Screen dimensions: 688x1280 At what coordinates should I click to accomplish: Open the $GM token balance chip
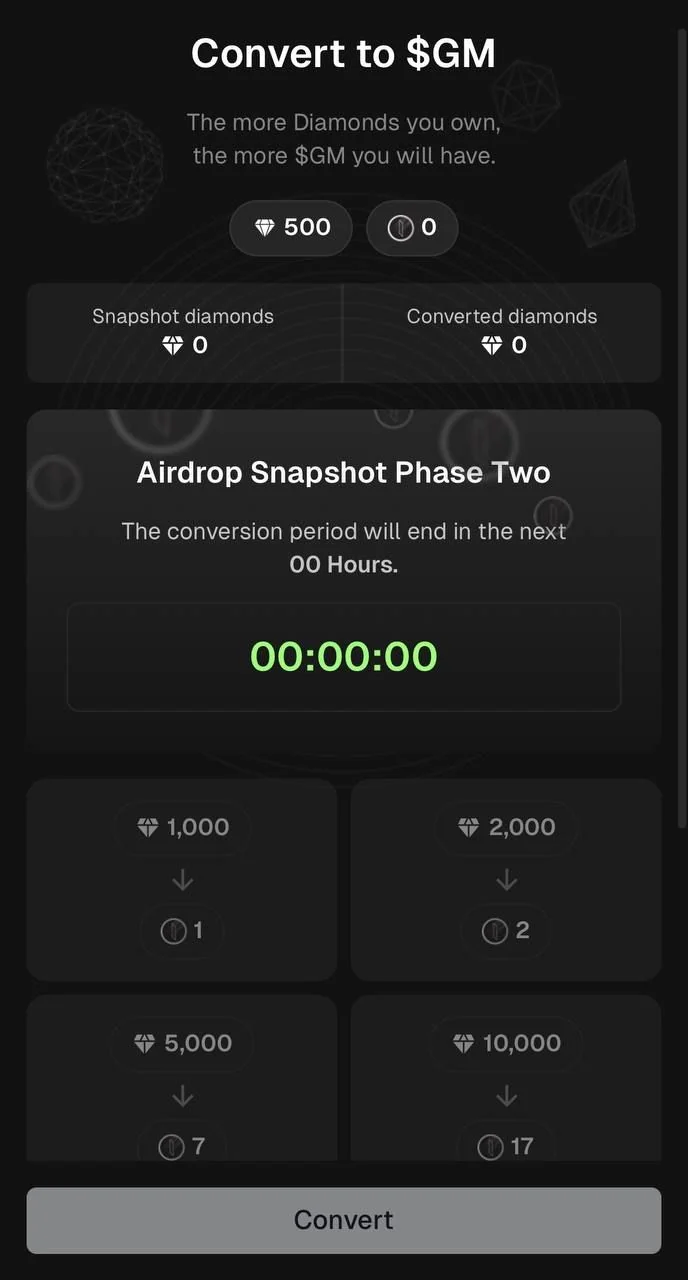(412, 228)
